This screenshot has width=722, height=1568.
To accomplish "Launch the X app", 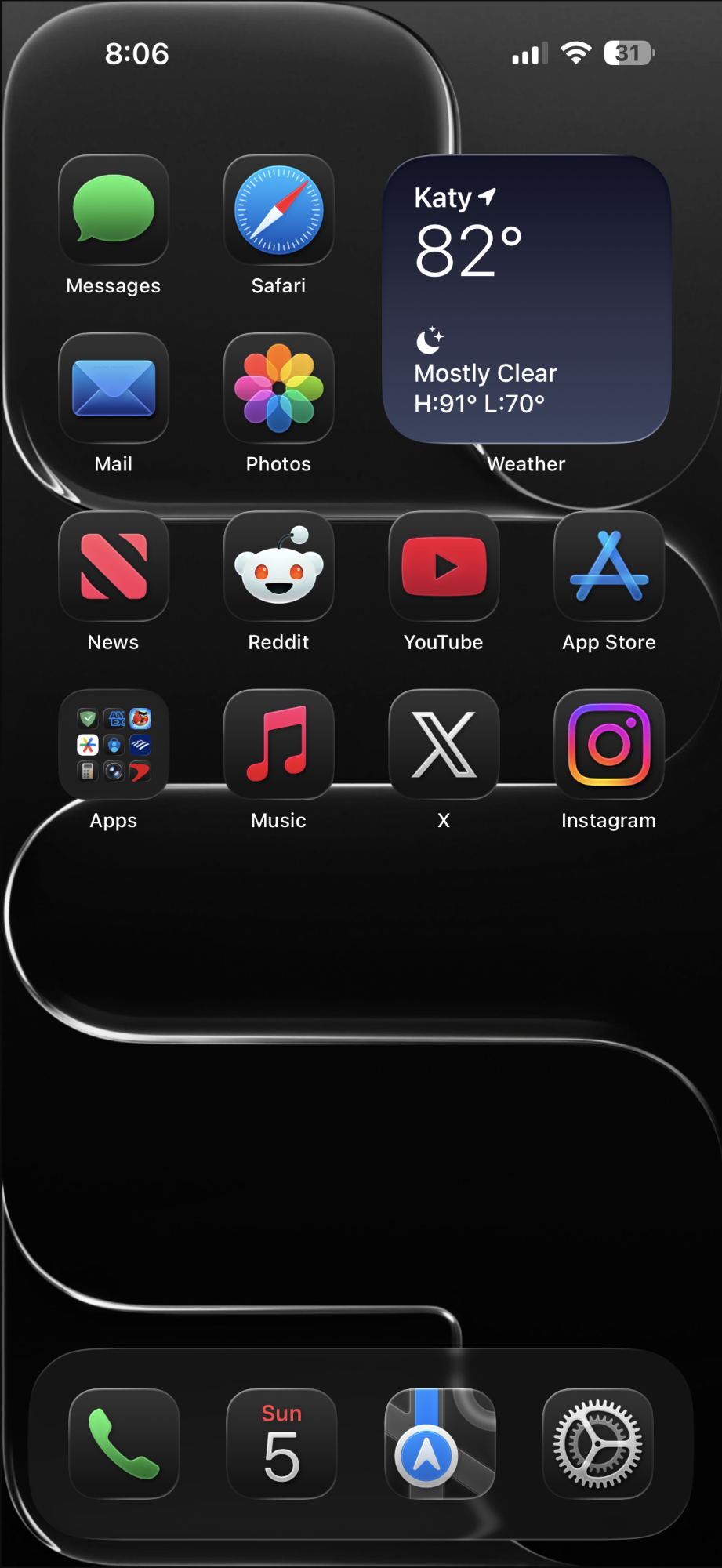I will [x=444, y=745].
